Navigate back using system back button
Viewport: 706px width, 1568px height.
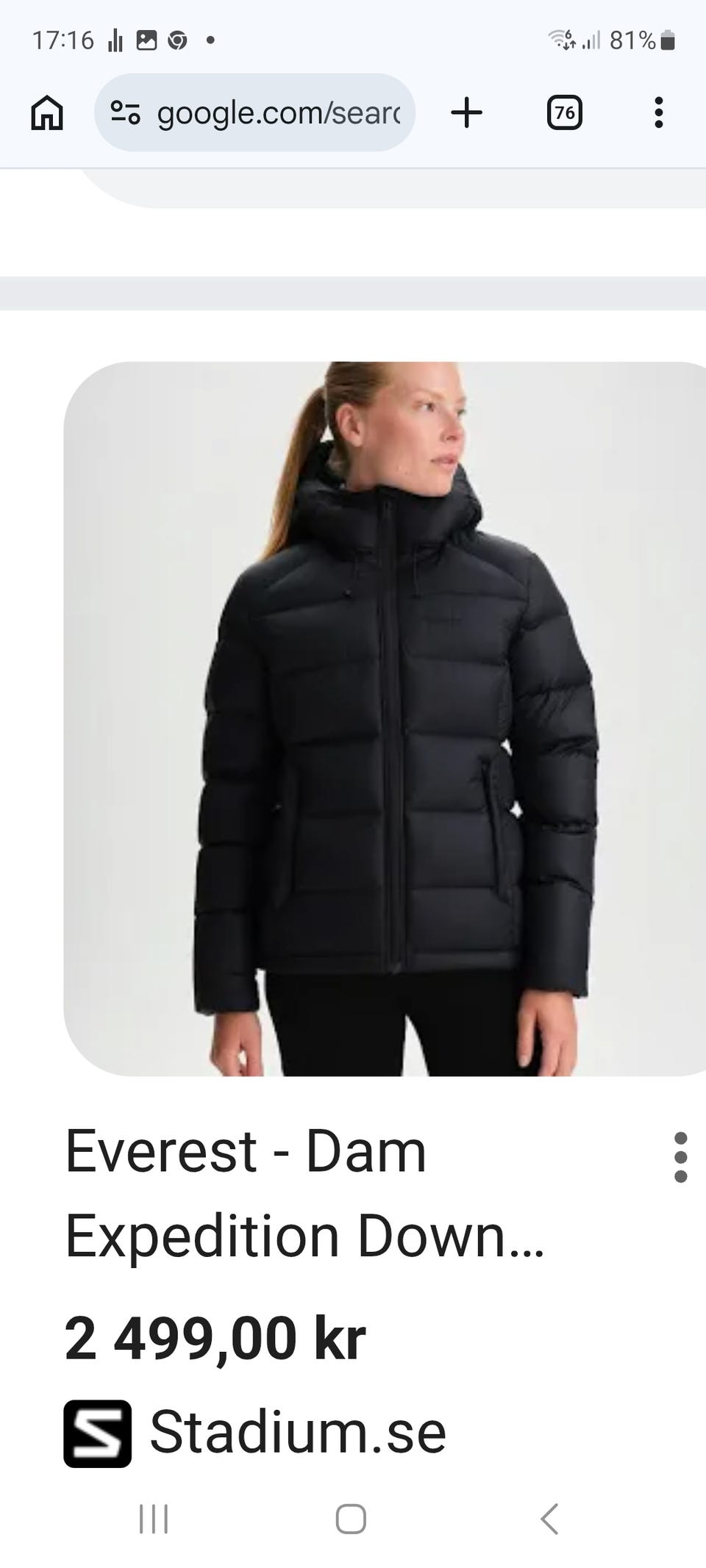[x=549, y=1519]
